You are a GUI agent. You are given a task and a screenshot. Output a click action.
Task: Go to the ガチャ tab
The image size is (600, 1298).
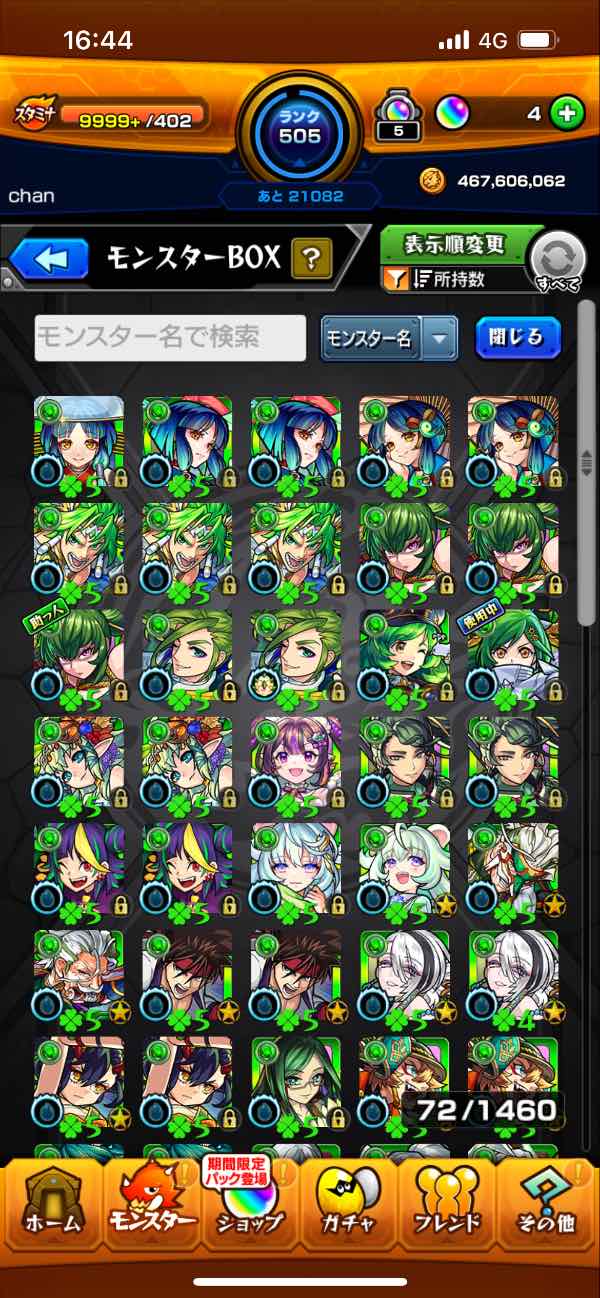click(x=346, y=1205)
